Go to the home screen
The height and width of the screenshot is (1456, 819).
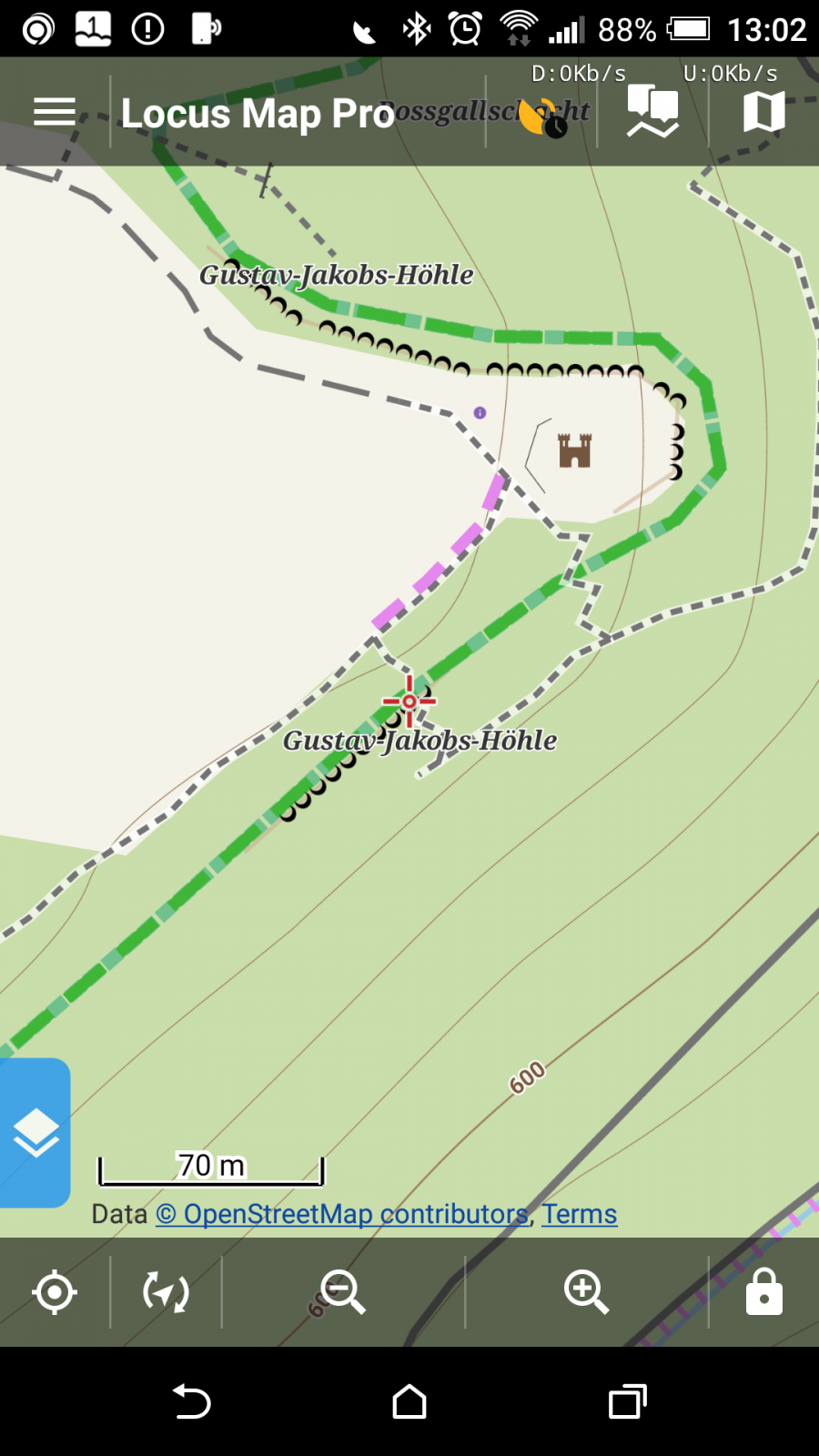point(409,1401)
